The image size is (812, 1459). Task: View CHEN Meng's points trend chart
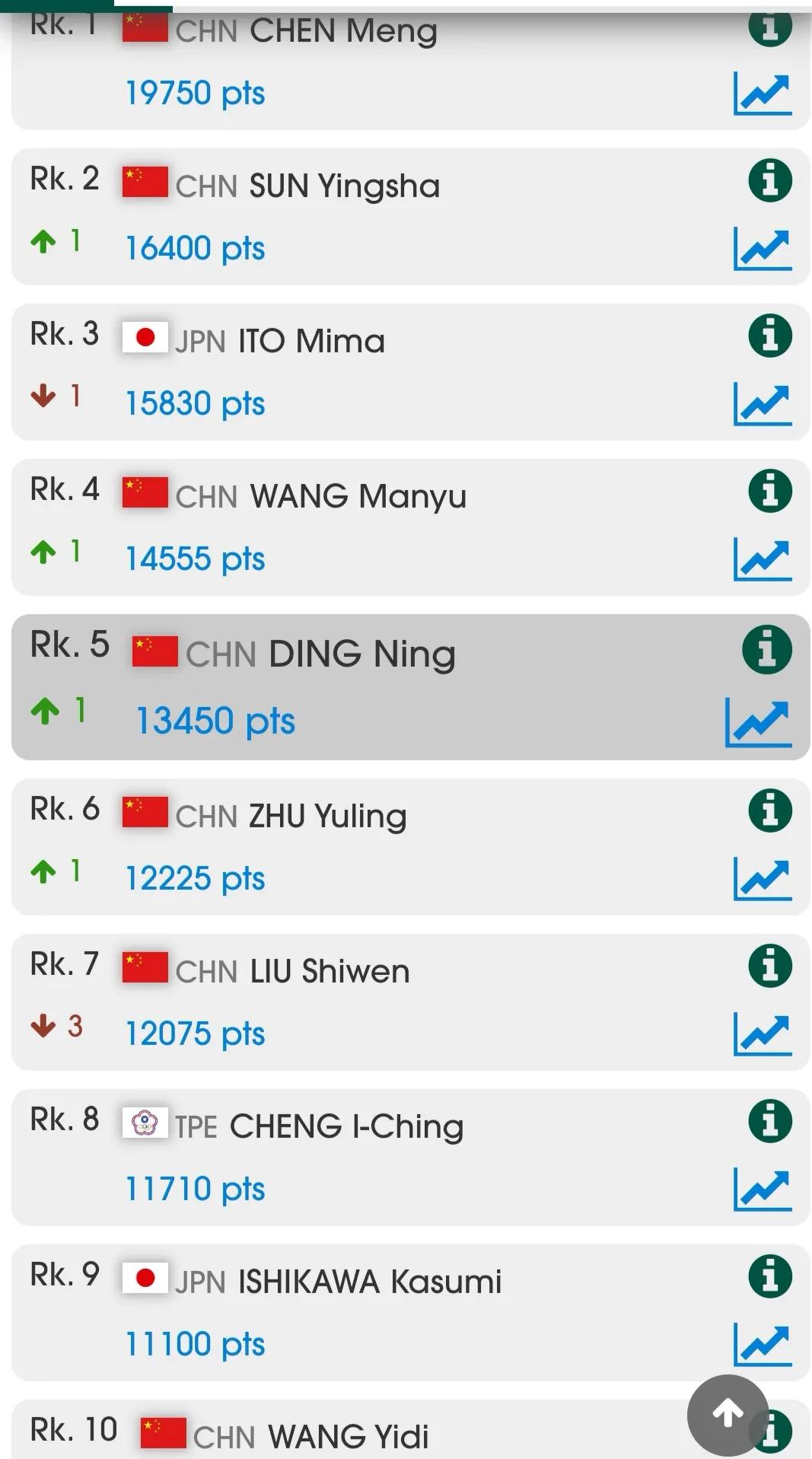(x=763, y=93)
